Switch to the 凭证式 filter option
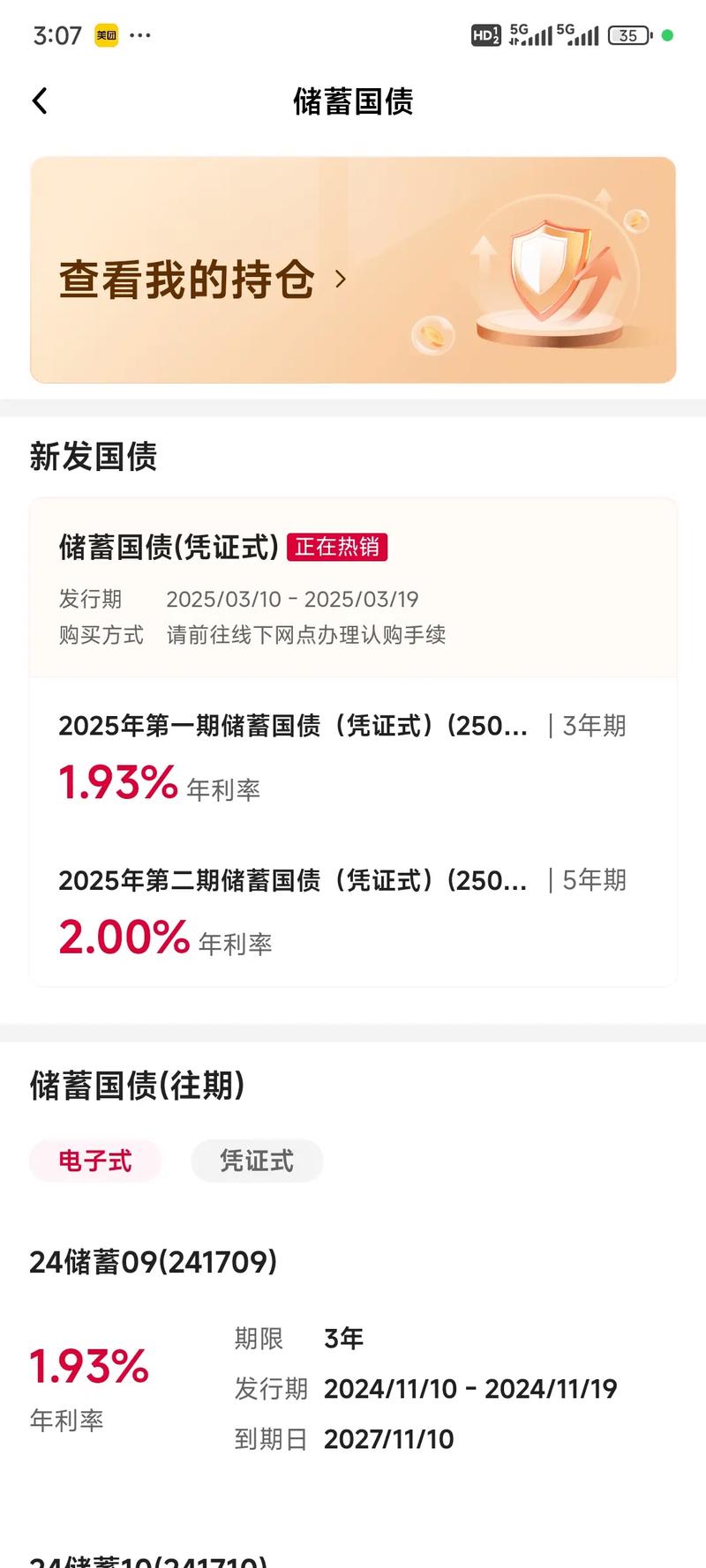 257,1161
